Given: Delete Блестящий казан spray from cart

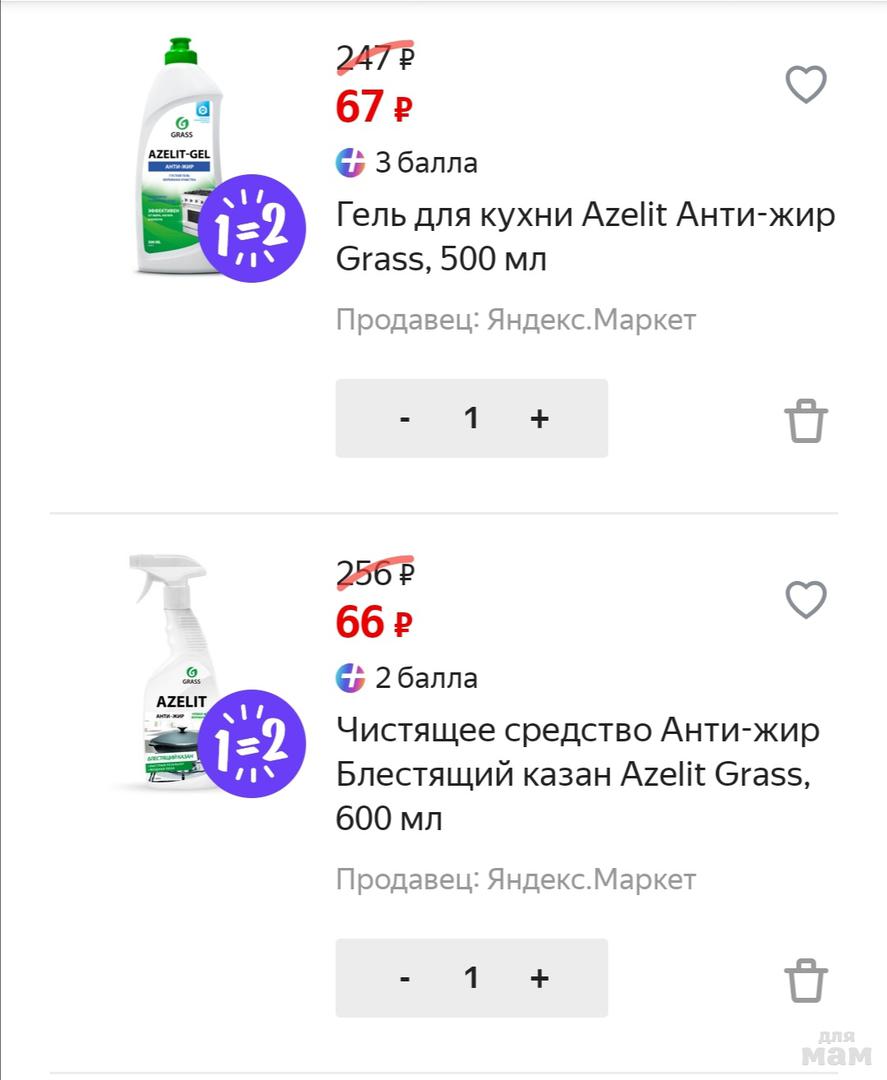Looking at the screenshot, I should [x=805, y=980].
